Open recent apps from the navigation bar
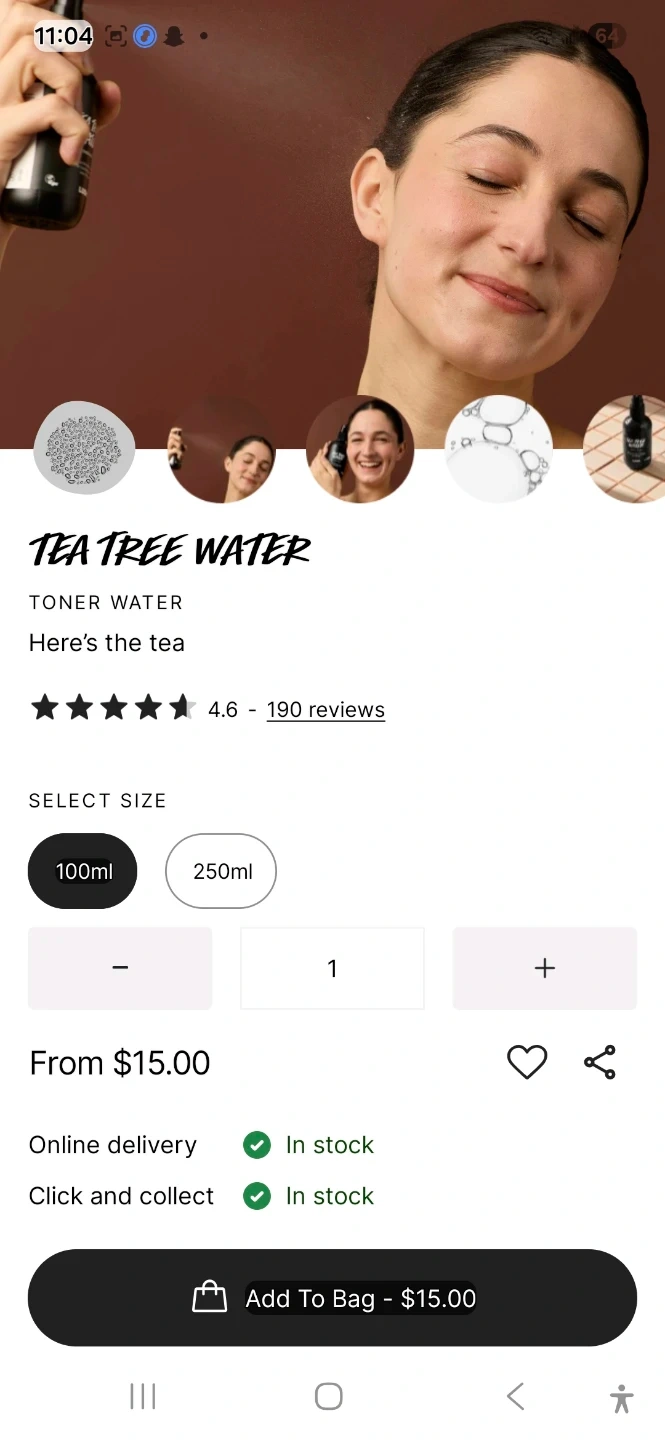This screenshot has width=665, height=1440. point(143,1396)
